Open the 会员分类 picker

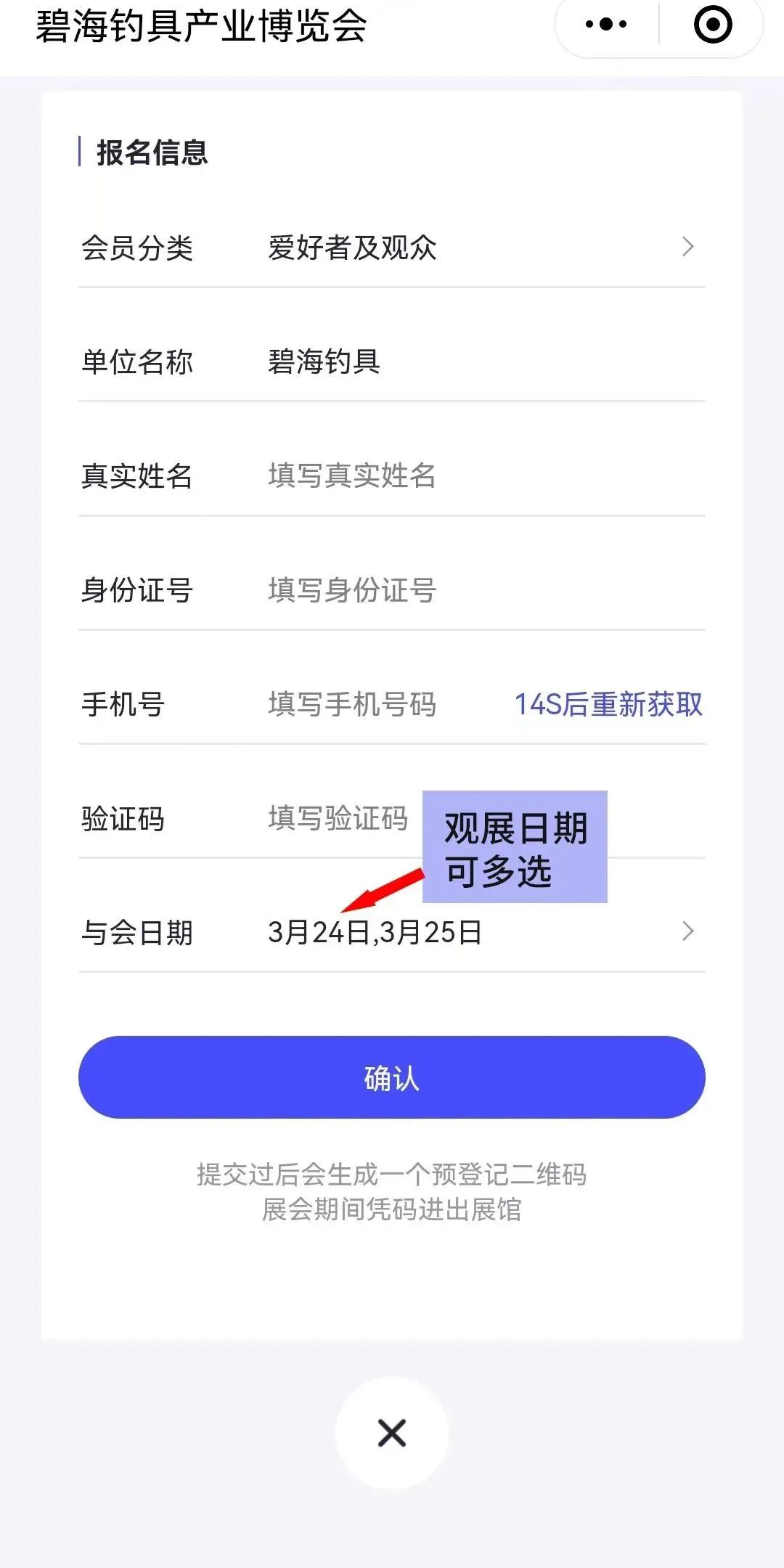coord(392,248)
